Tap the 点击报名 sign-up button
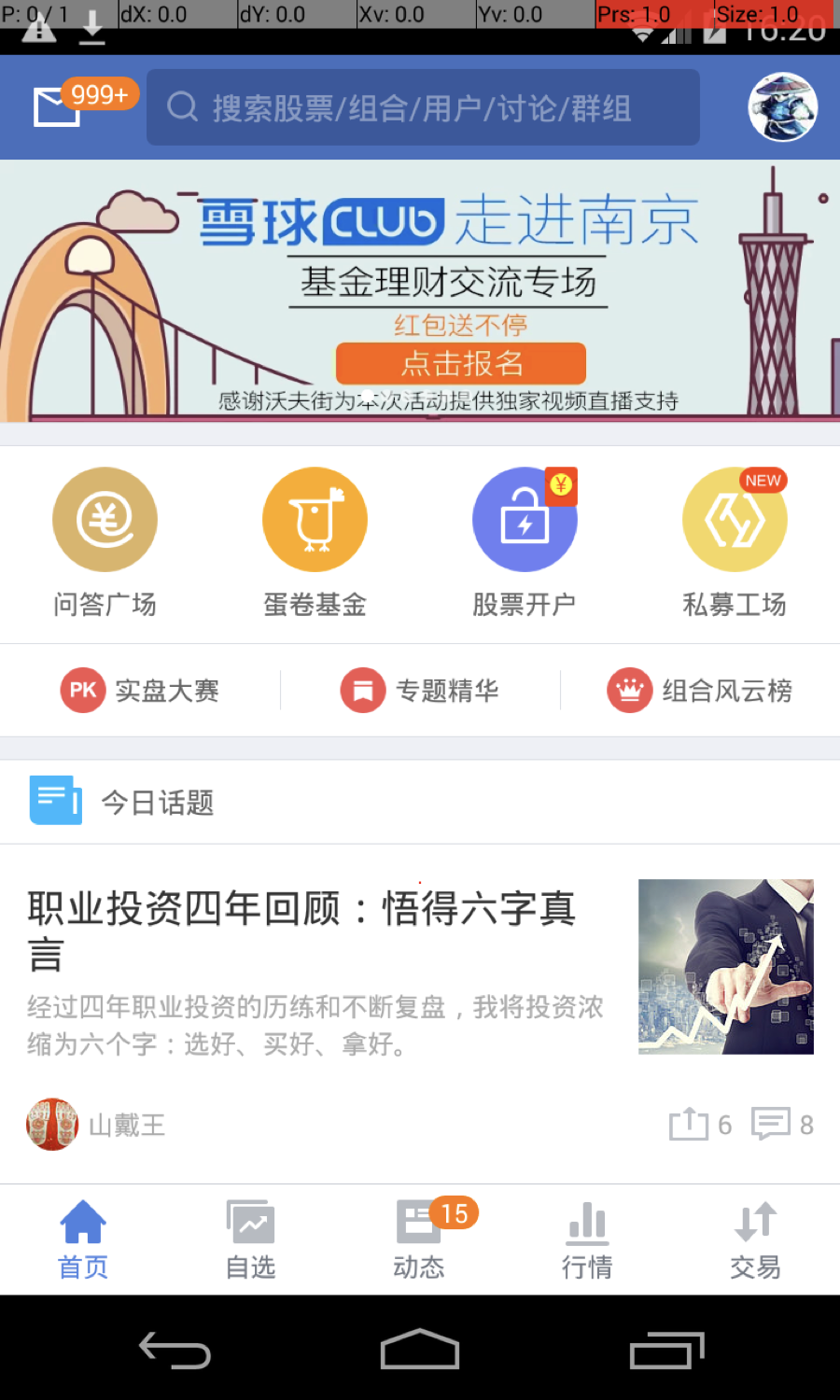The image size is (840, 1400). point(461,363)
